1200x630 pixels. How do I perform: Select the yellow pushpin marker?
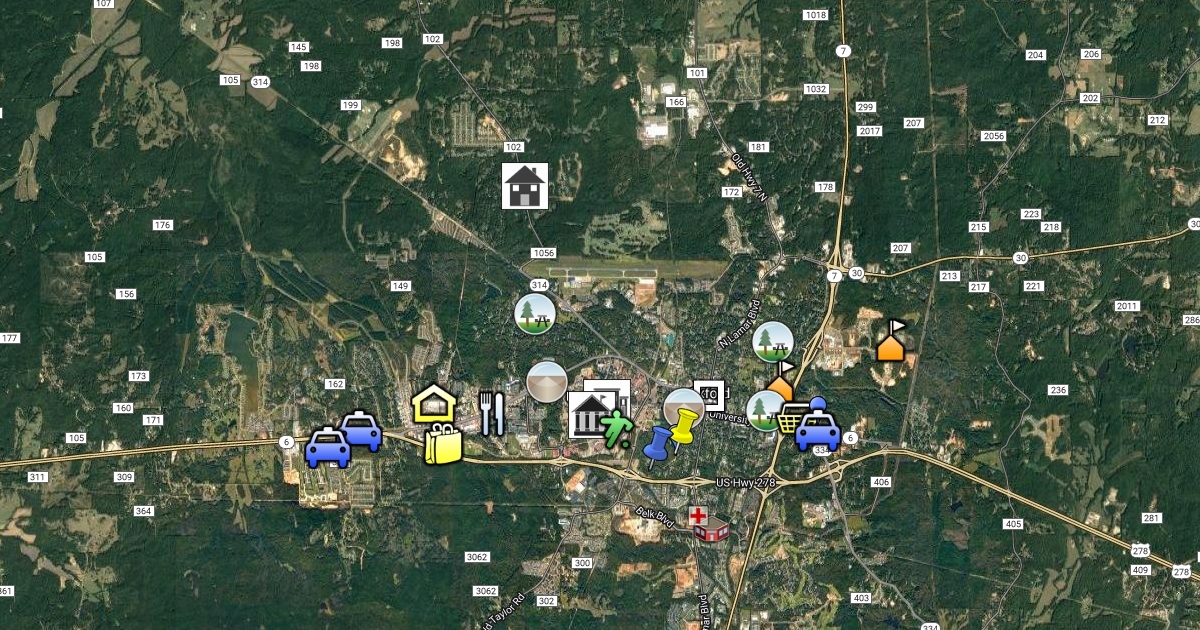(x=685, y=425)
